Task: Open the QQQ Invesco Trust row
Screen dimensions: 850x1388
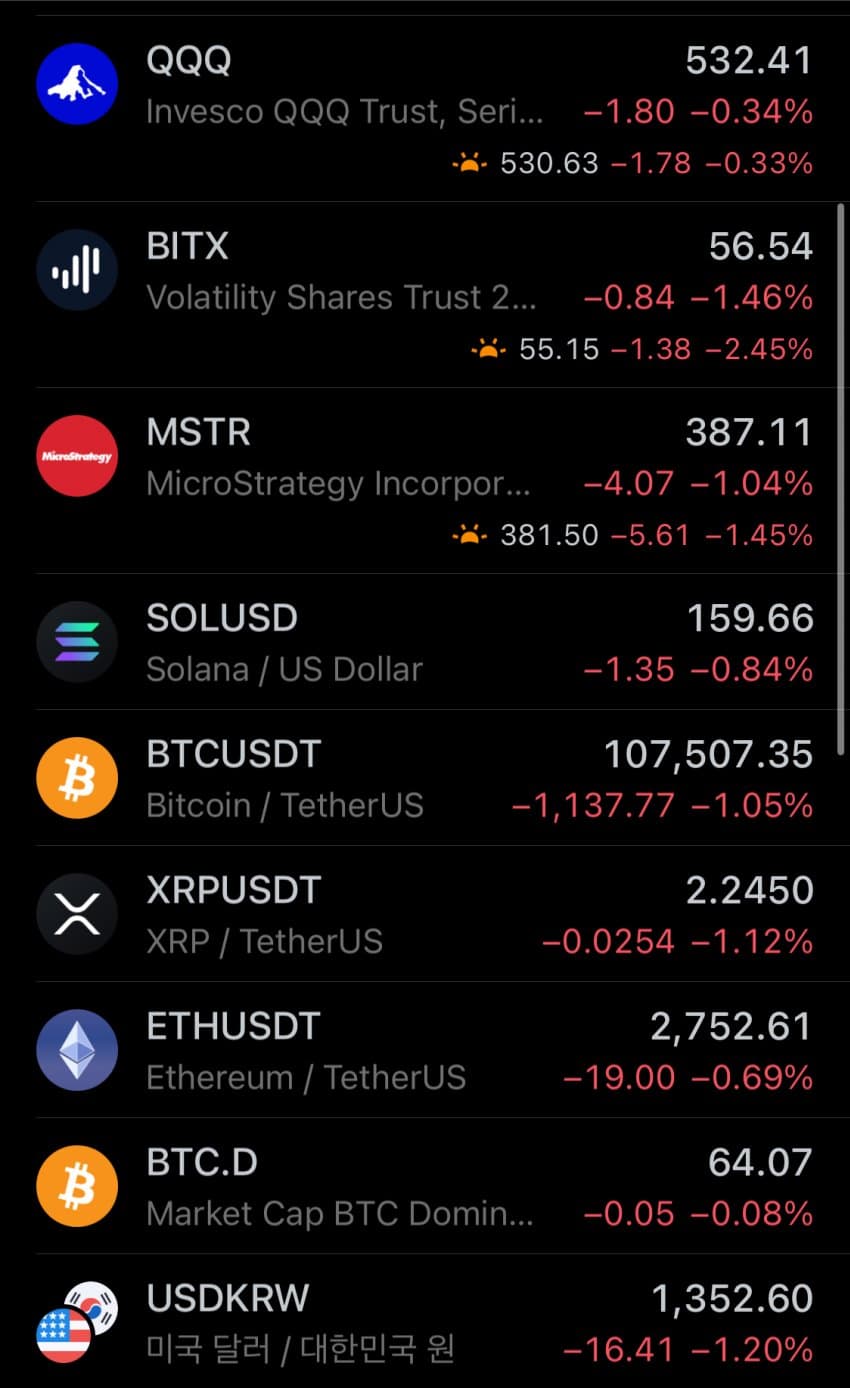Action: (x=425, y=109)
